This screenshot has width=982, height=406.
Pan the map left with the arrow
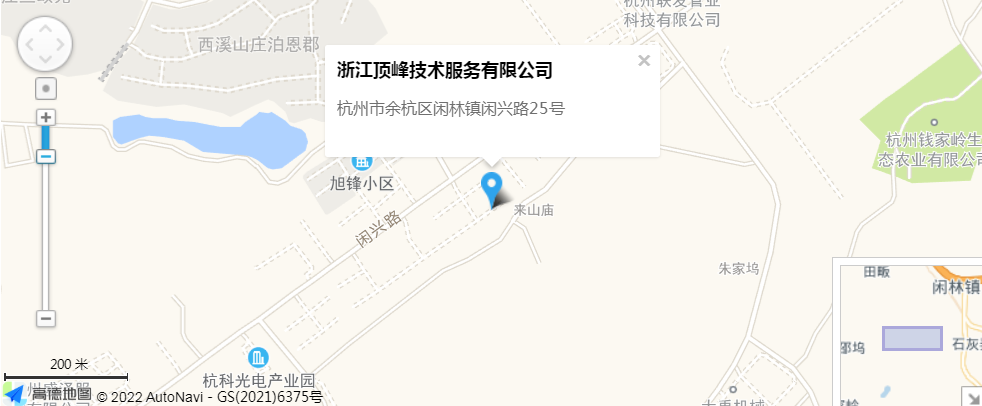28,46
